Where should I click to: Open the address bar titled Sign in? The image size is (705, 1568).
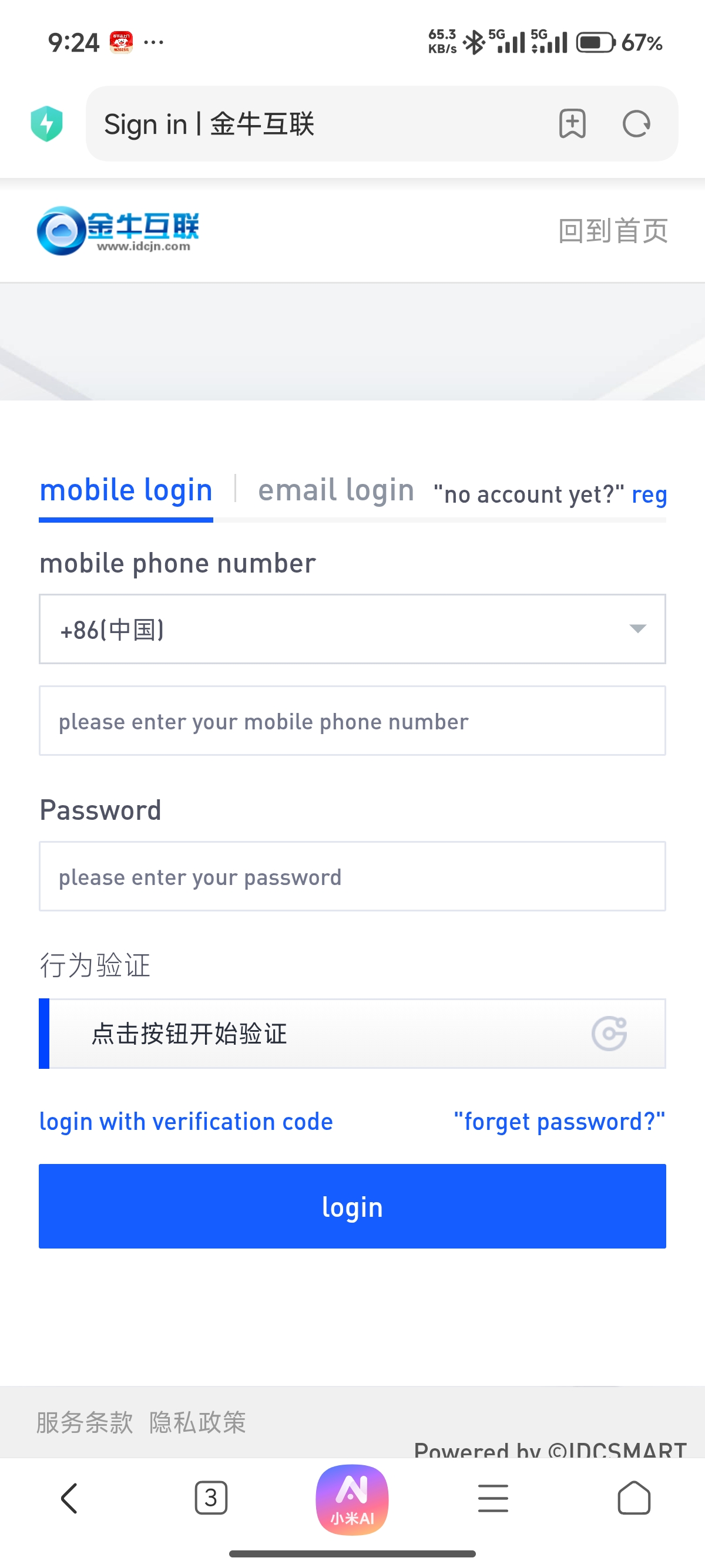[317, 124]
